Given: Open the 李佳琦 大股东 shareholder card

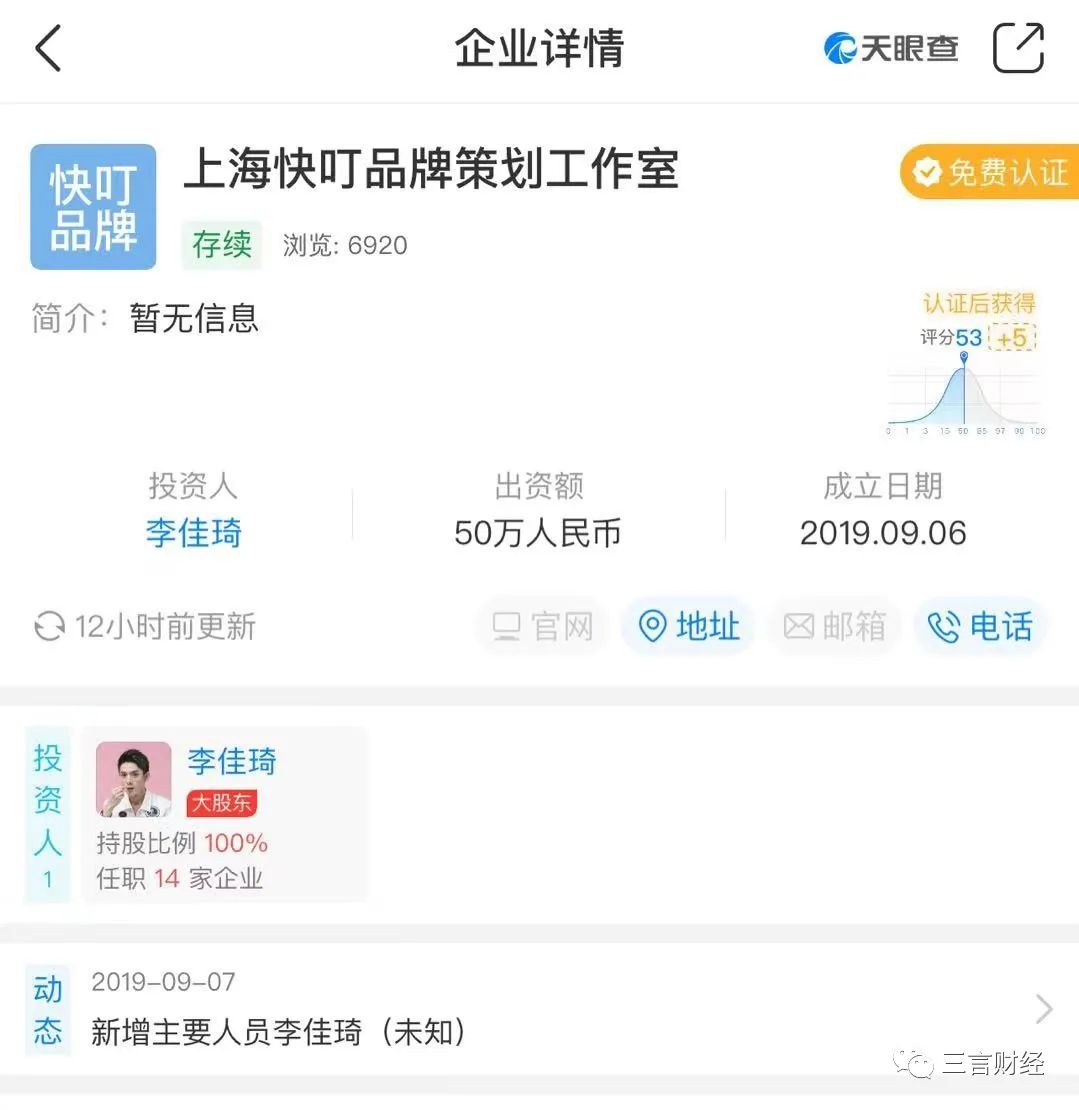Looking at the screenshot, I should coord(224,815).
